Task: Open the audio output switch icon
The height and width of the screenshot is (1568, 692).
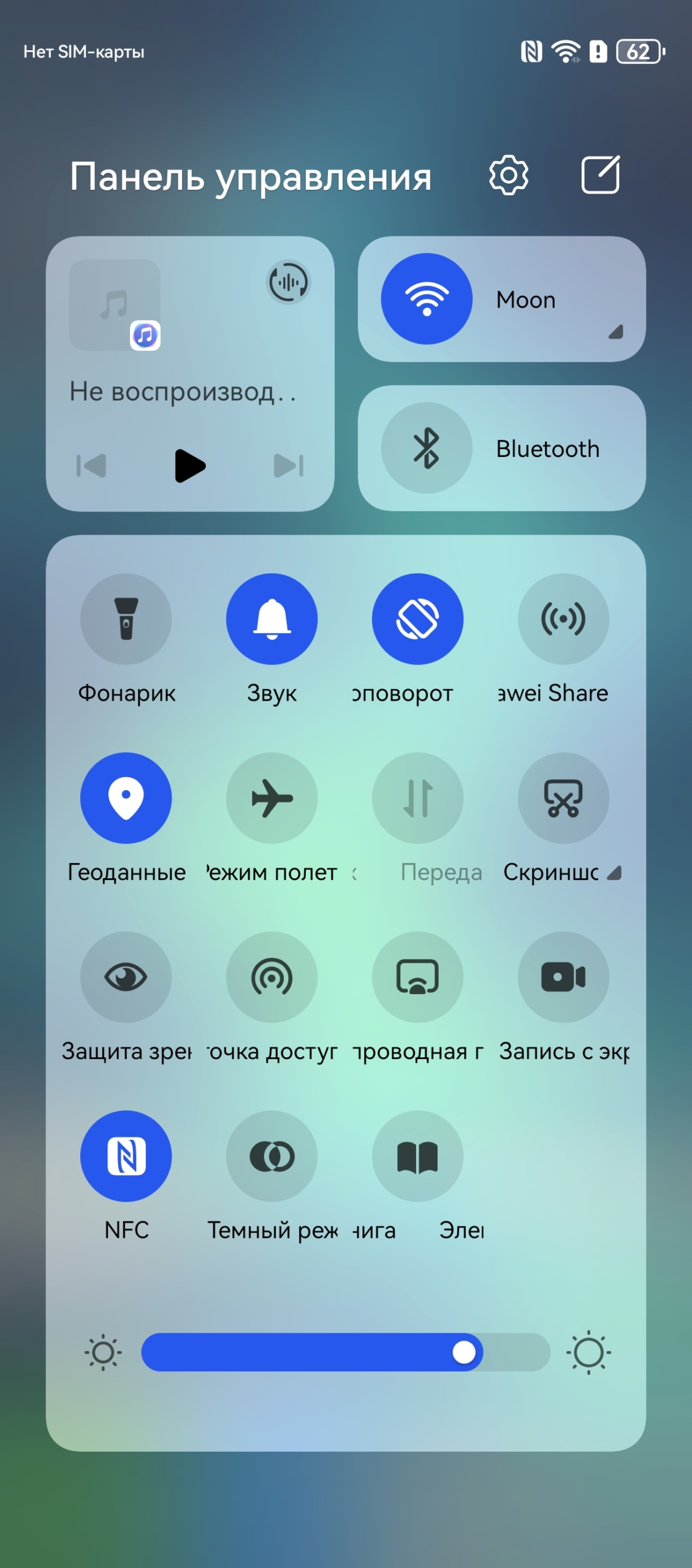Action: pyautogui.click(x=289, y=282)
